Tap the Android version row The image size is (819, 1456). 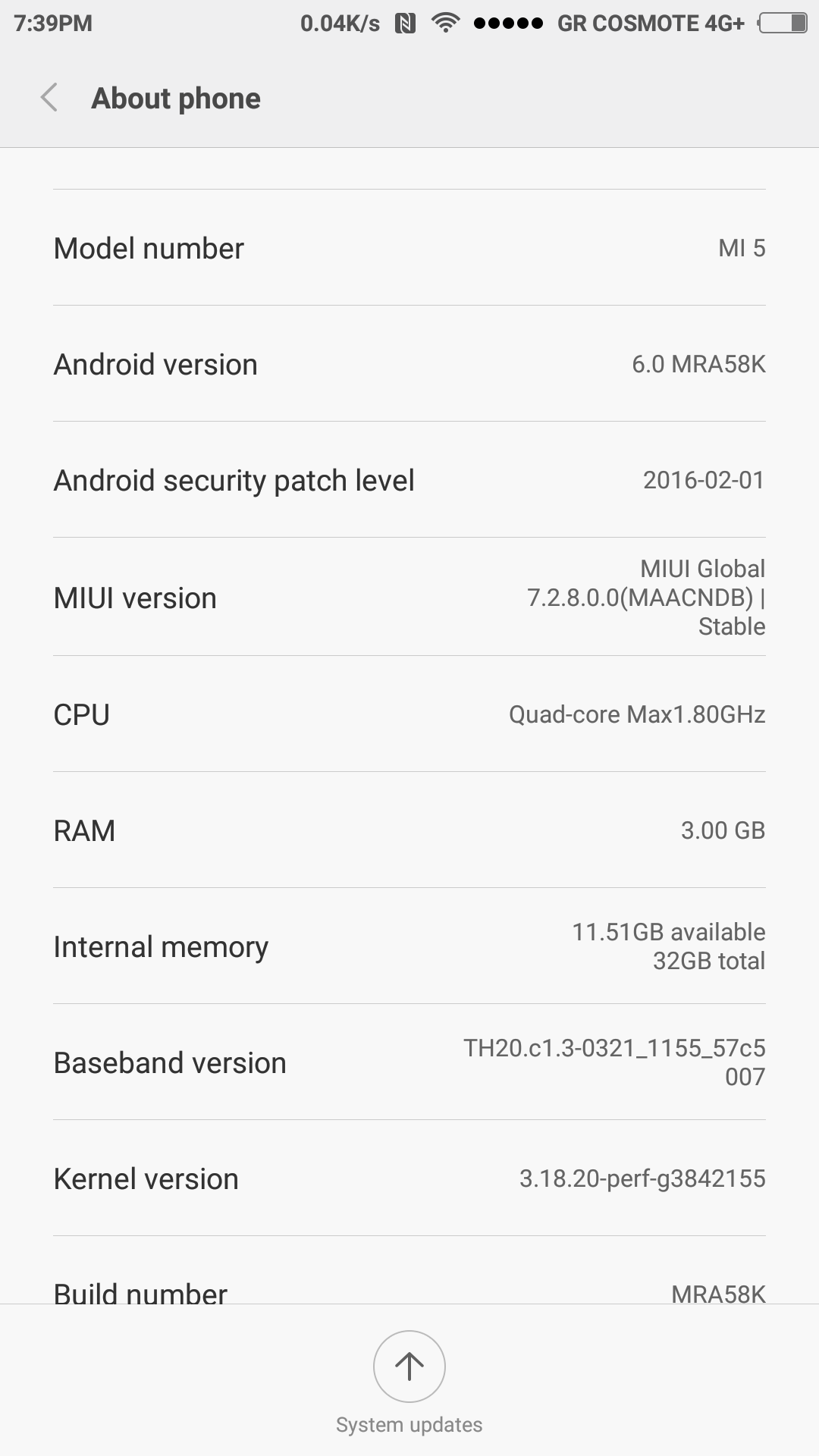(x=409, y=364)
